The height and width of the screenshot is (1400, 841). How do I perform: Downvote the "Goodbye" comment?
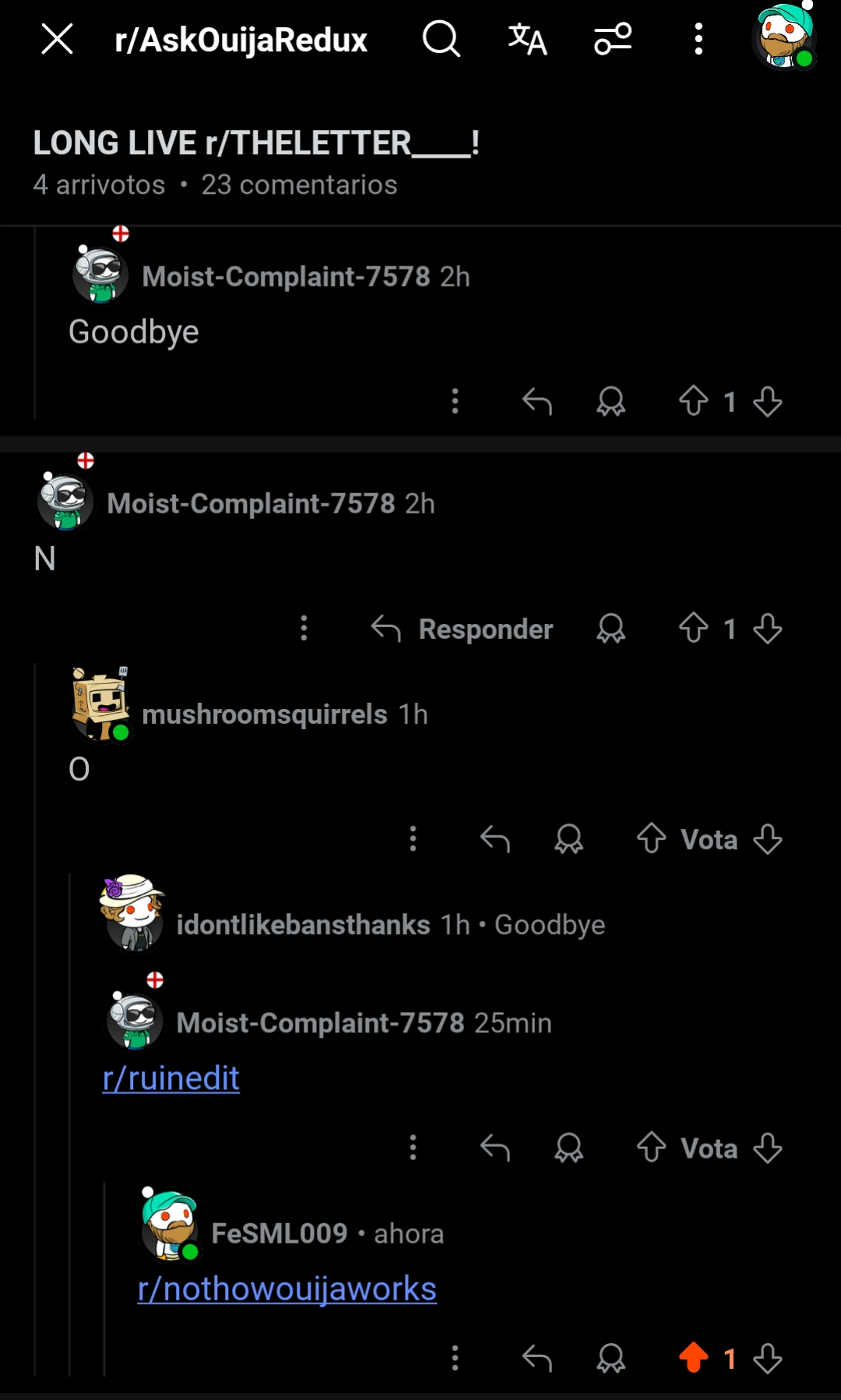768,402
